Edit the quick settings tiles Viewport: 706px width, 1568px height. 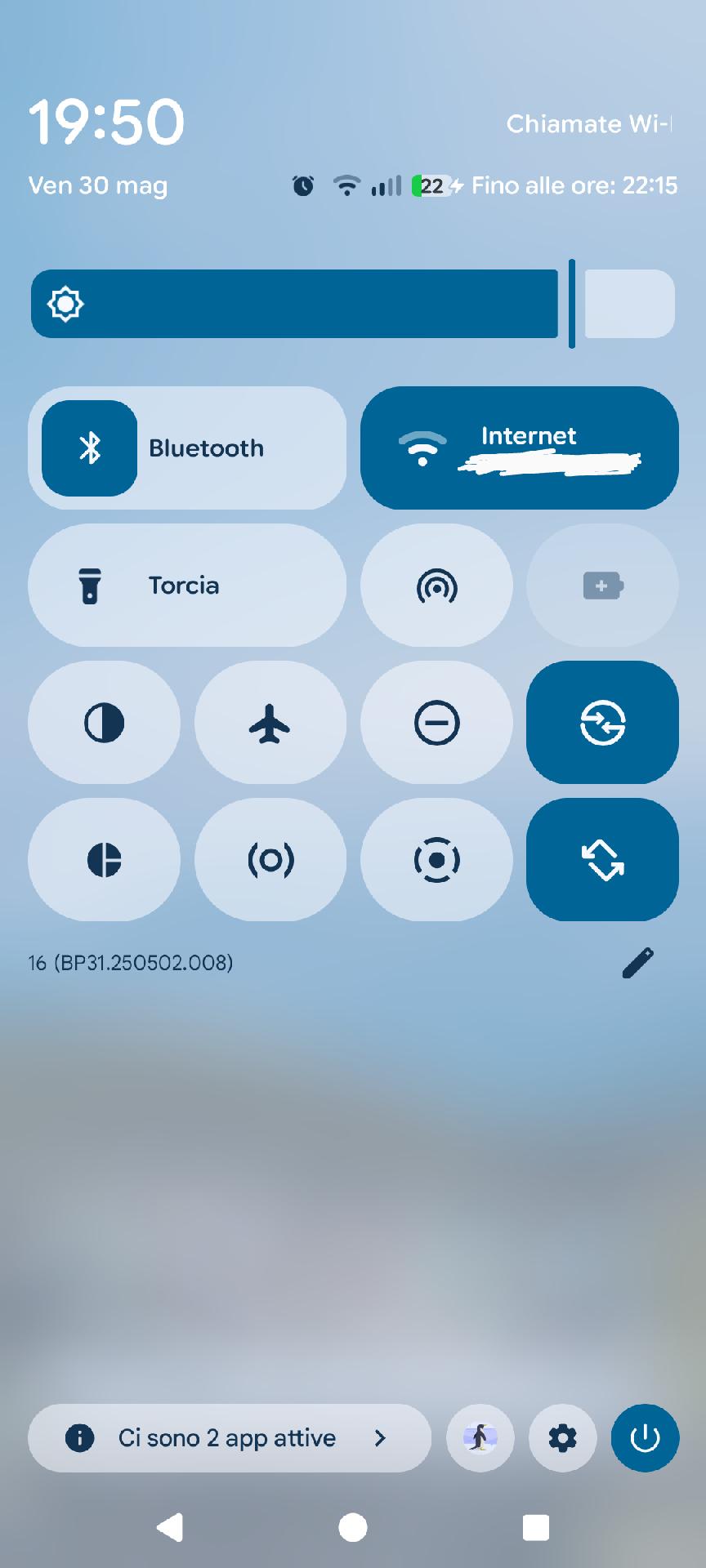637,963
